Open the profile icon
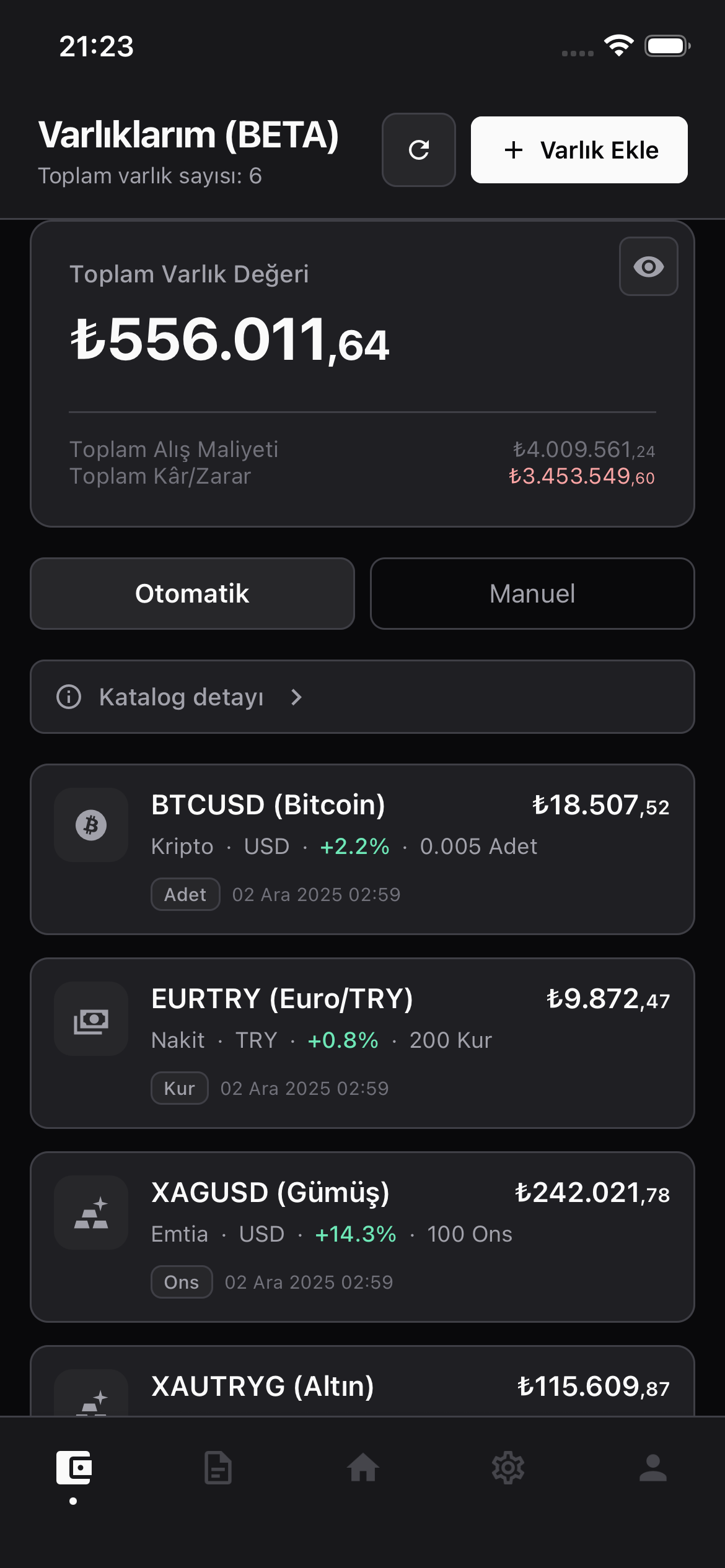This screenshot has height=1568, width=725. click(652, 1467)
